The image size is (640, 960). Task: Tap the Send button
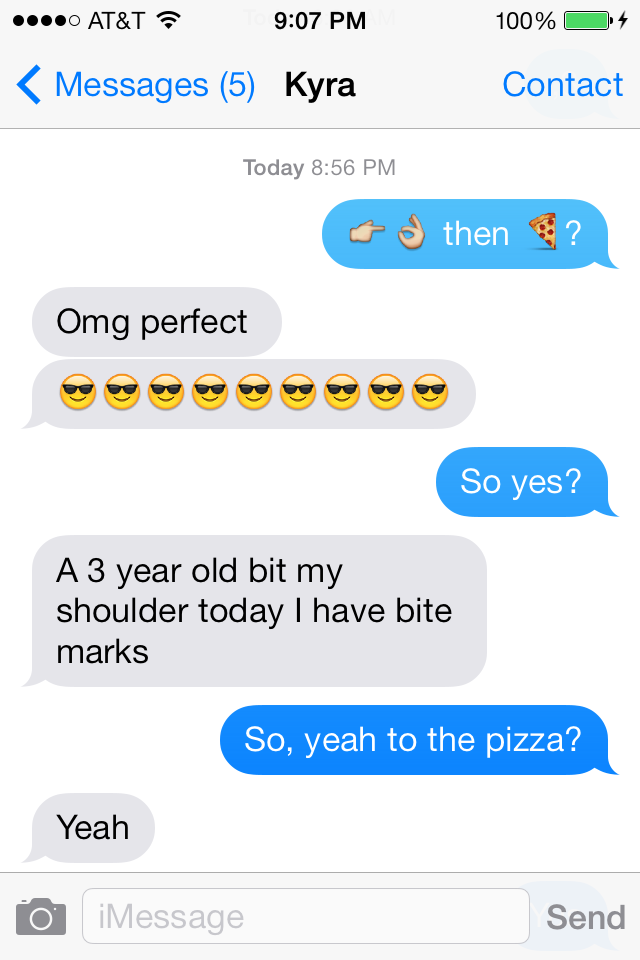586,916
